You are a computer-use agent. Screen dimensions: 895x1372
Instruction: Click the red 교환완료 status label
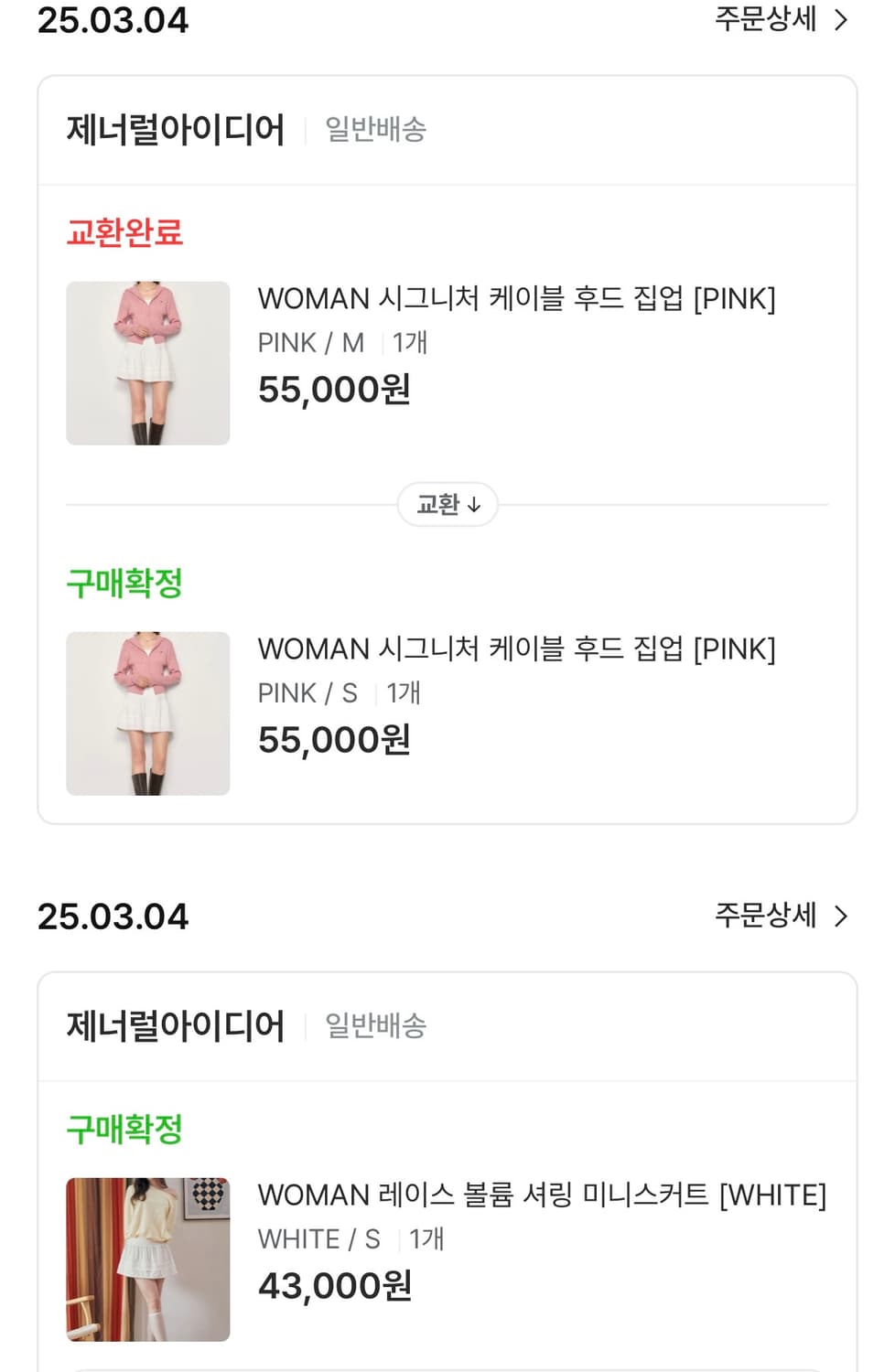124,232
